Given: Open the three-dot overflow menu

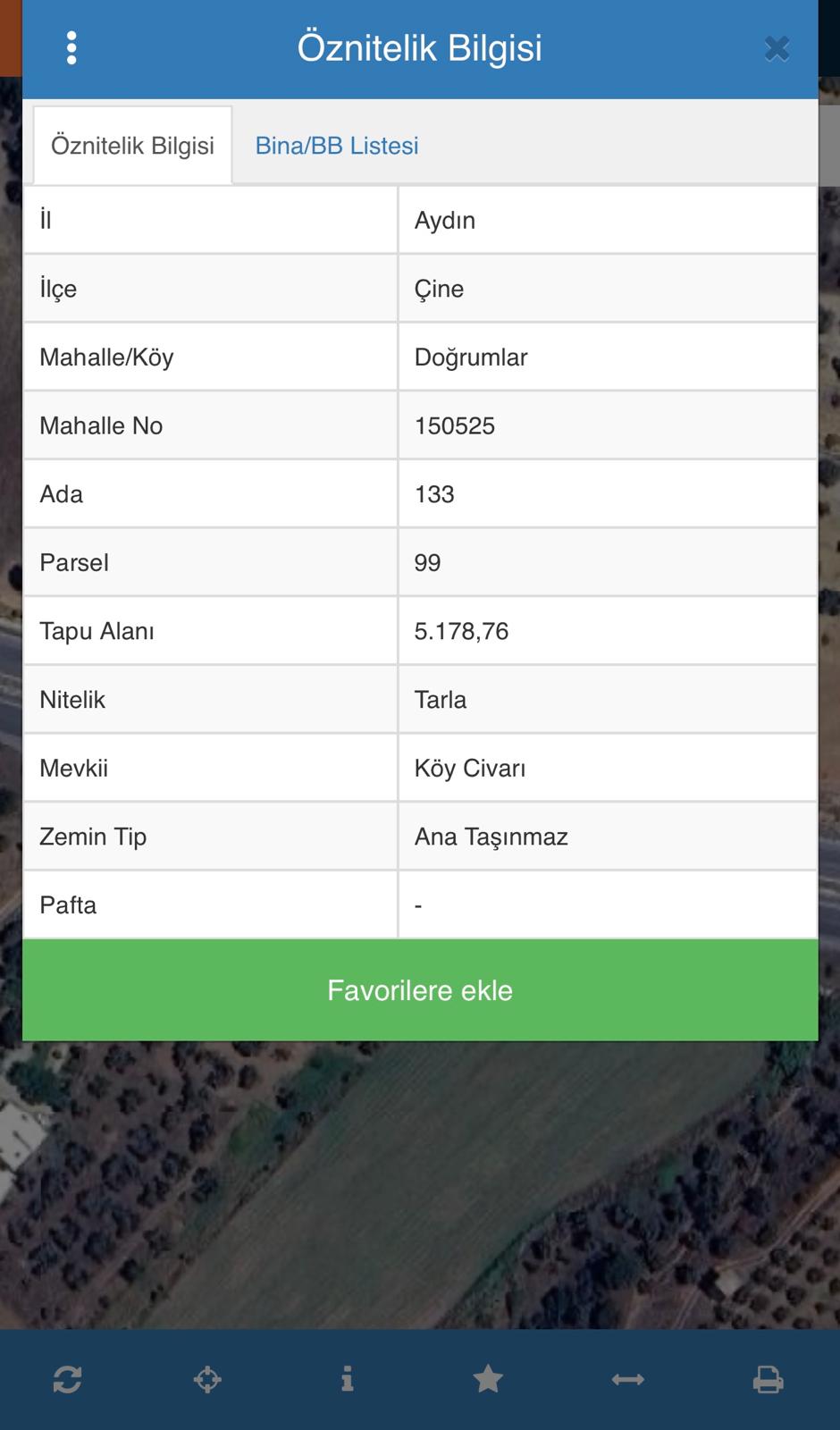Looking at the screenshot, I should [x=71, y=48].
